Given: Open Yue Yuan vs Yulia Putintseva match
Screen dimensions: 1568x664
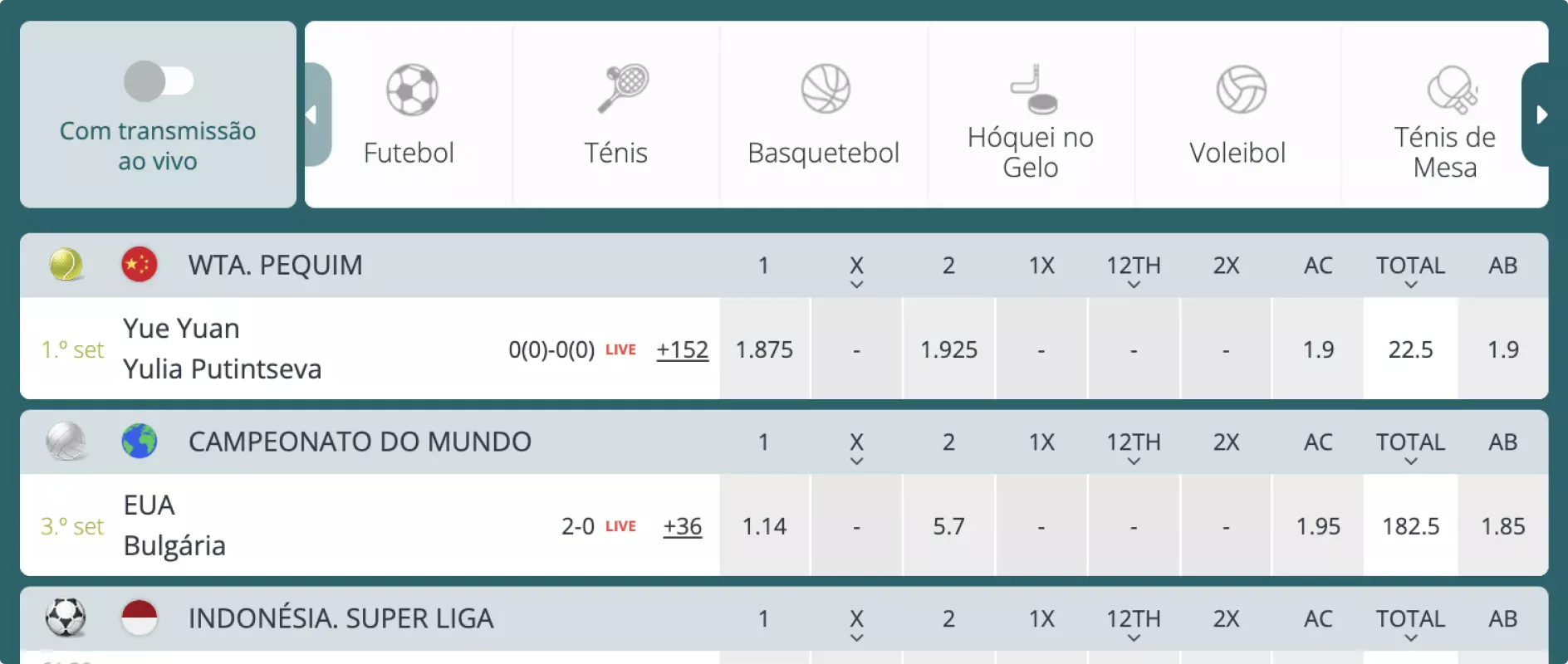Looking at the screenshot, I should click(x=223, y=349).
